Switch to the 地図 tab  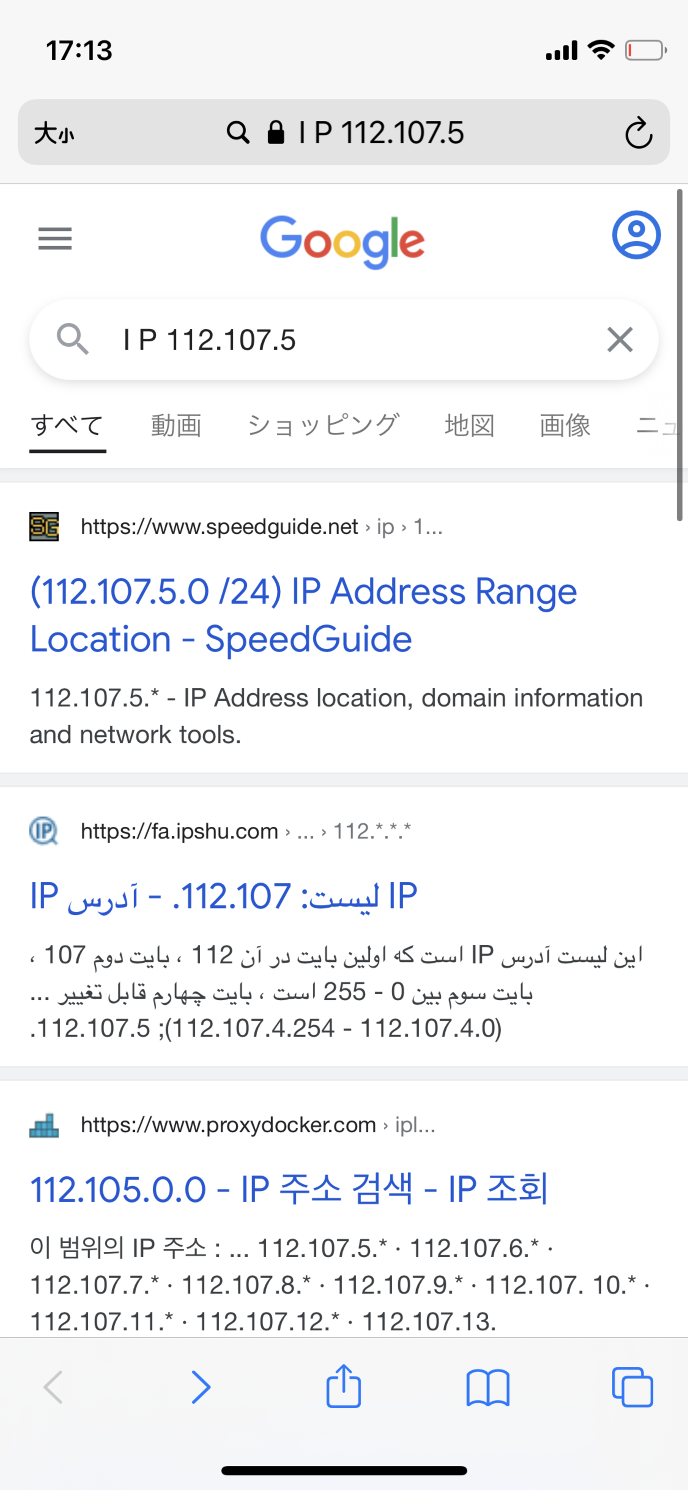click(x=469, y=425)
